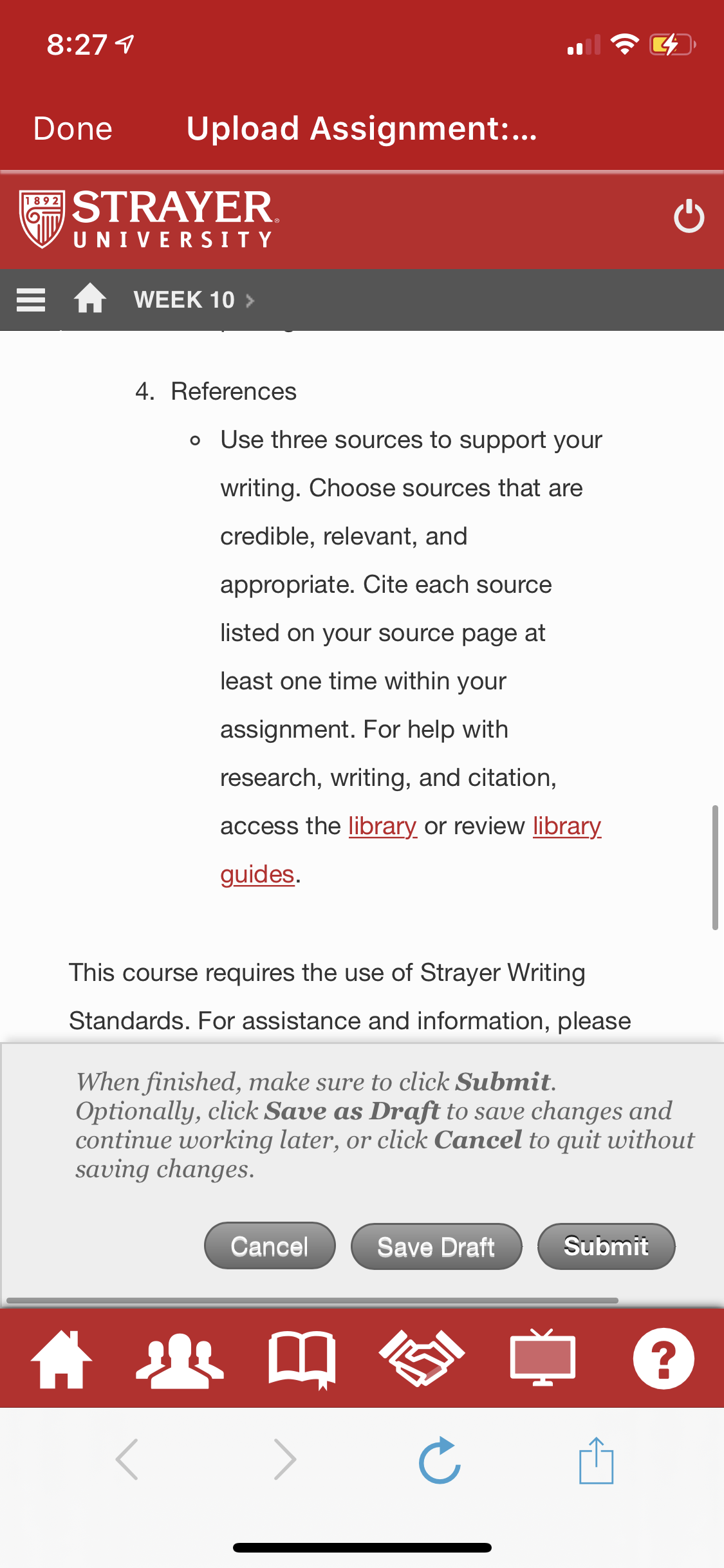The height and width of the screenshot is (1568, 724).
Task: Go back with browser back arrow
Action: click(x=127, y=1459)
